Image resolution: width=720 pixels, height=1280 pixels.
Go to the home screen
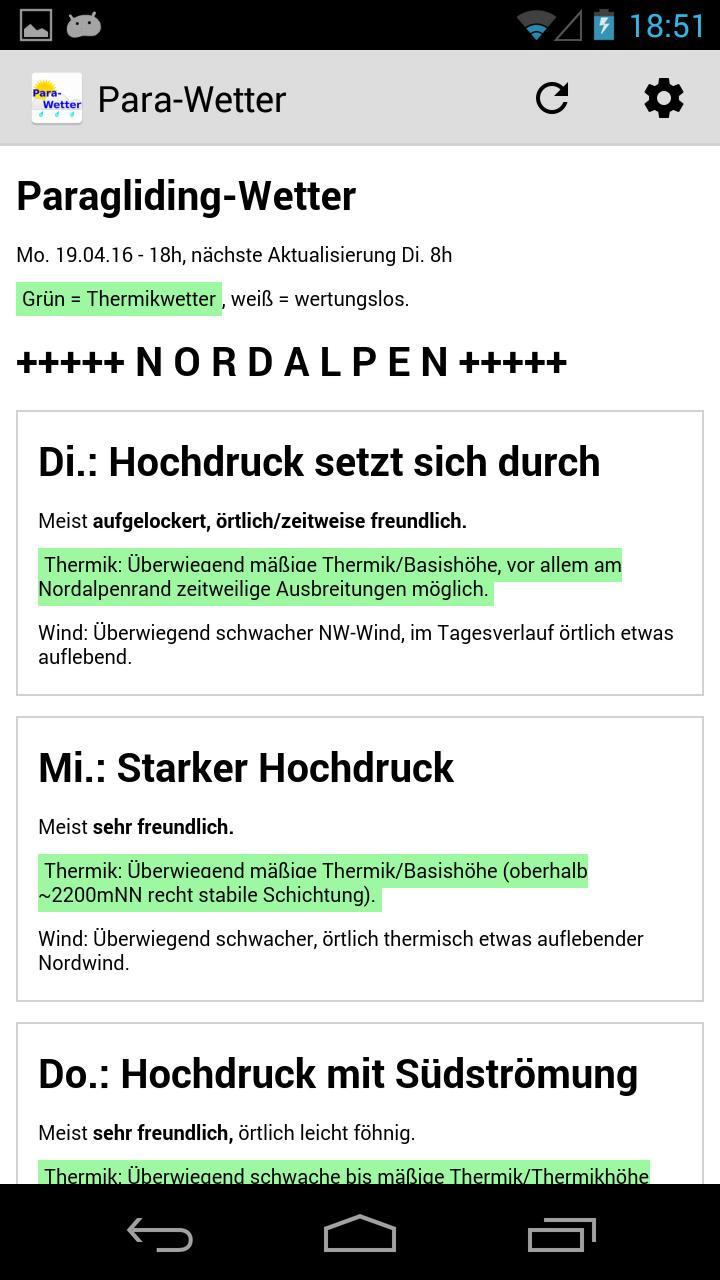click(x=360, y=1234)
